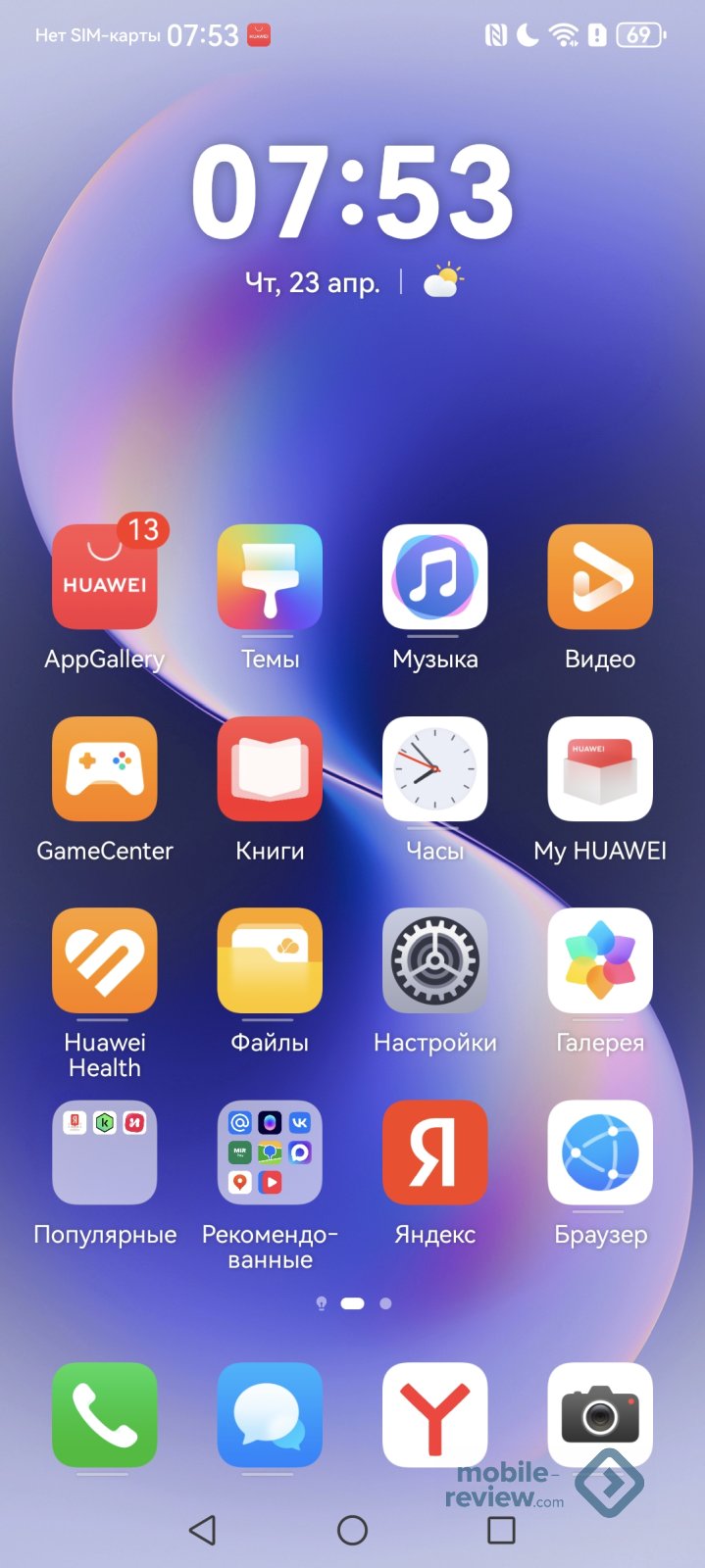
Task: Launch the Темы themes app
Action: 270,577
